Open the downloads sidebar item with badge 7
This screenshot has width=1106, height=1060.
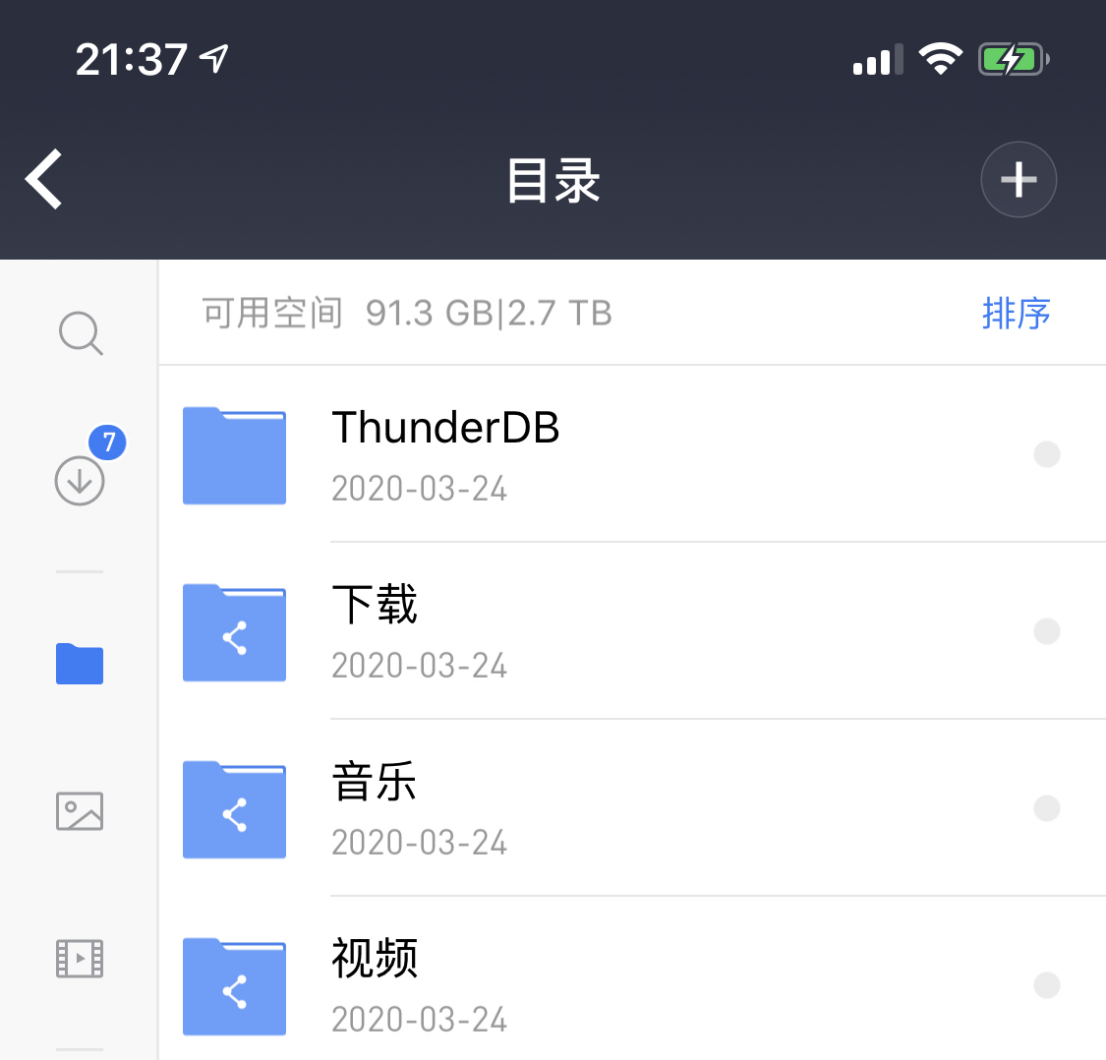click(x=80, y=481)
